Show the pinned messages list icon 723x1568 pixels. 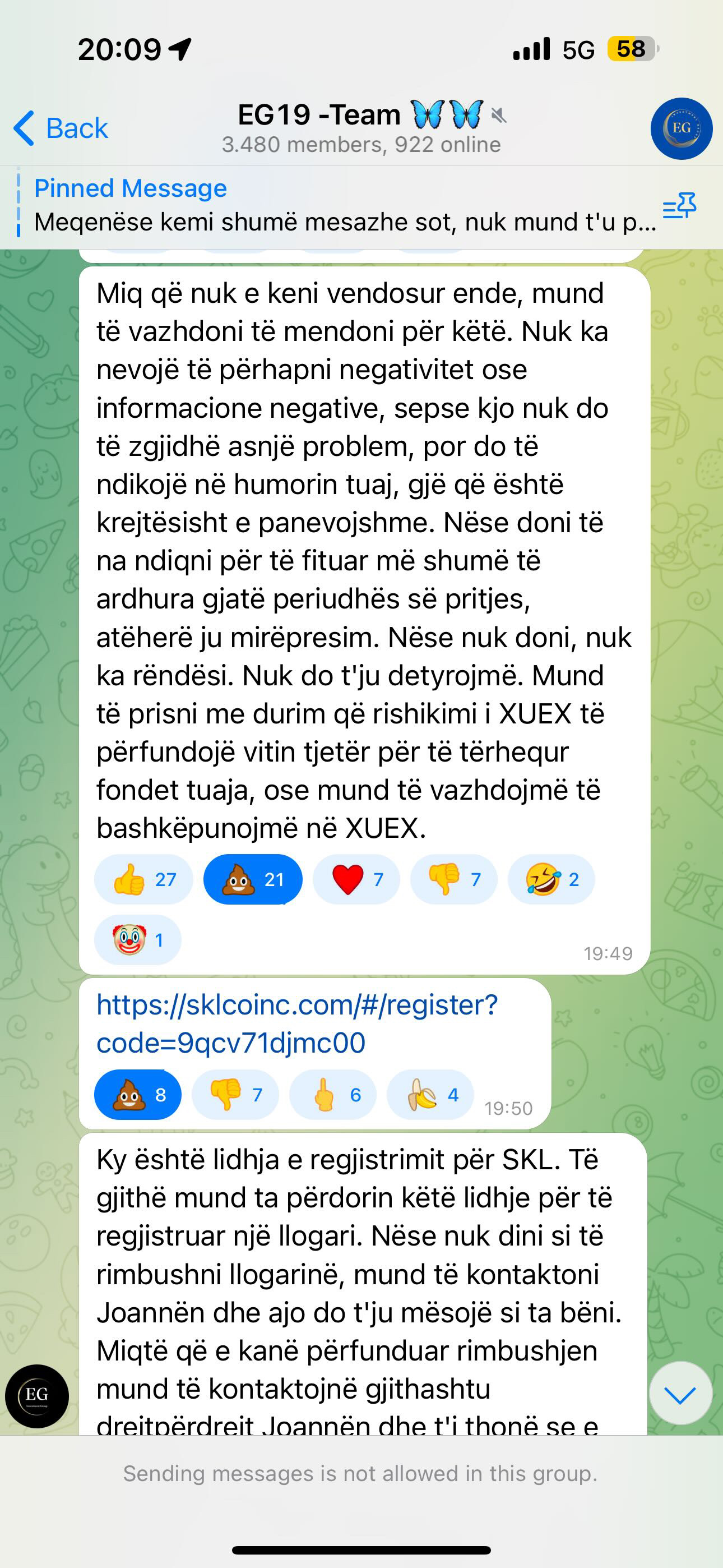pyautogui.click(x=679, y=206)
